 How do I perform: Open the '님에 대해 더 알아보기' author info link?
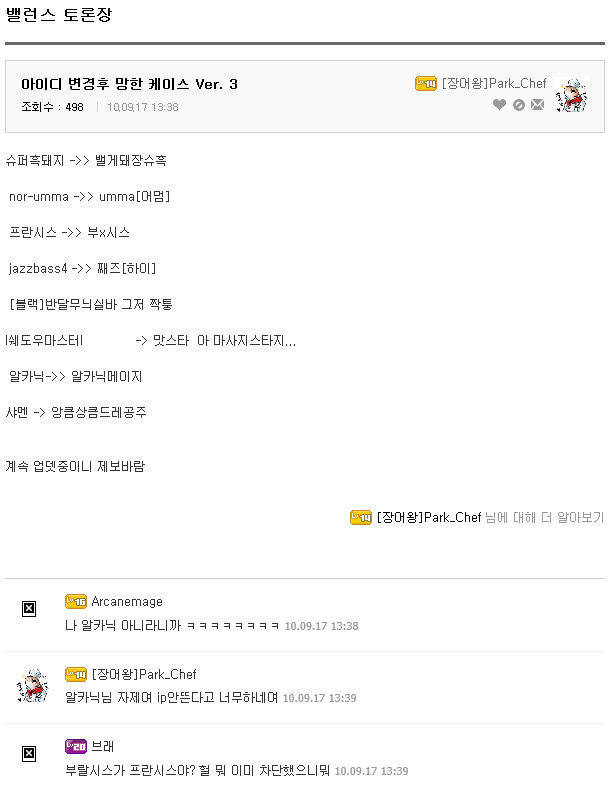click(x=545, y=517)
